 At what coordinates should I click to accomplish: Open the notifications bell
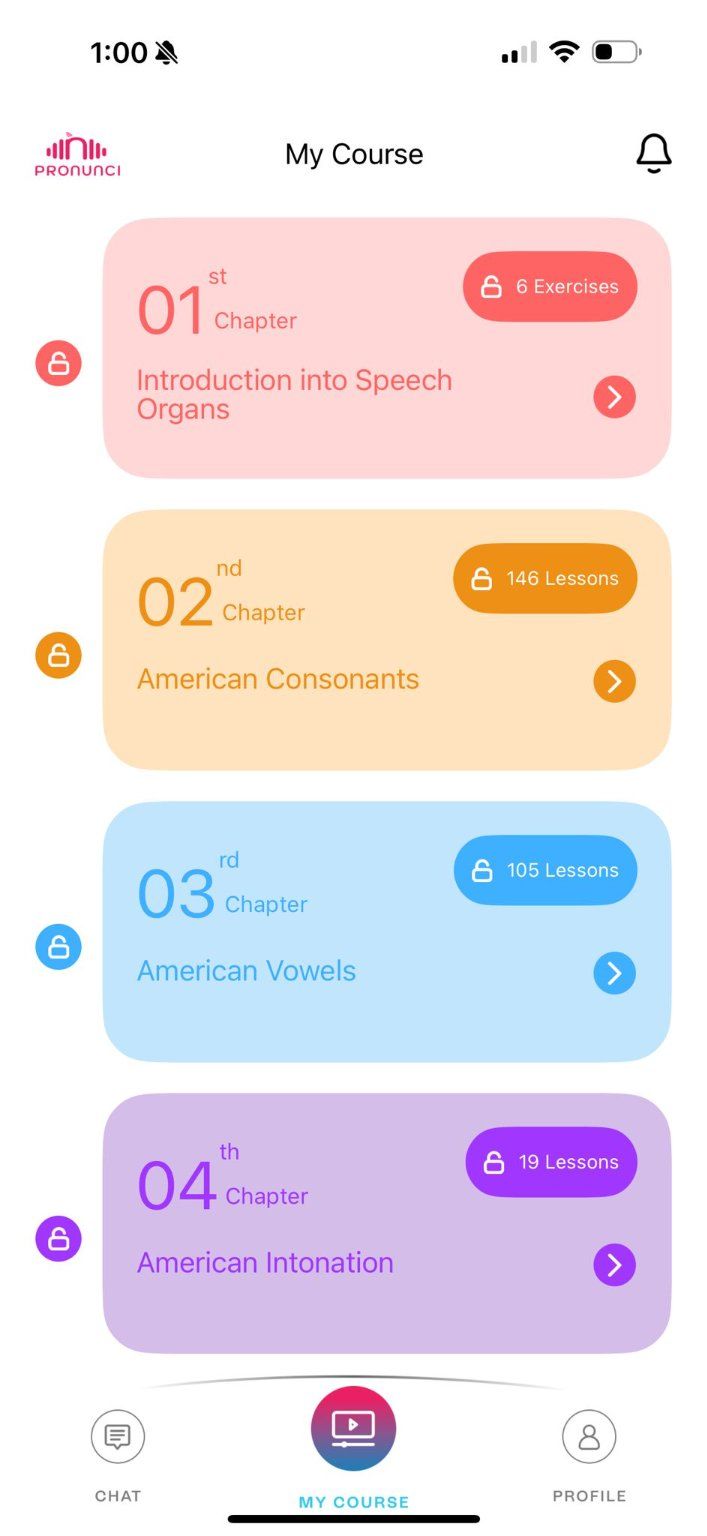pyautogui.click(x=653, y=154)
